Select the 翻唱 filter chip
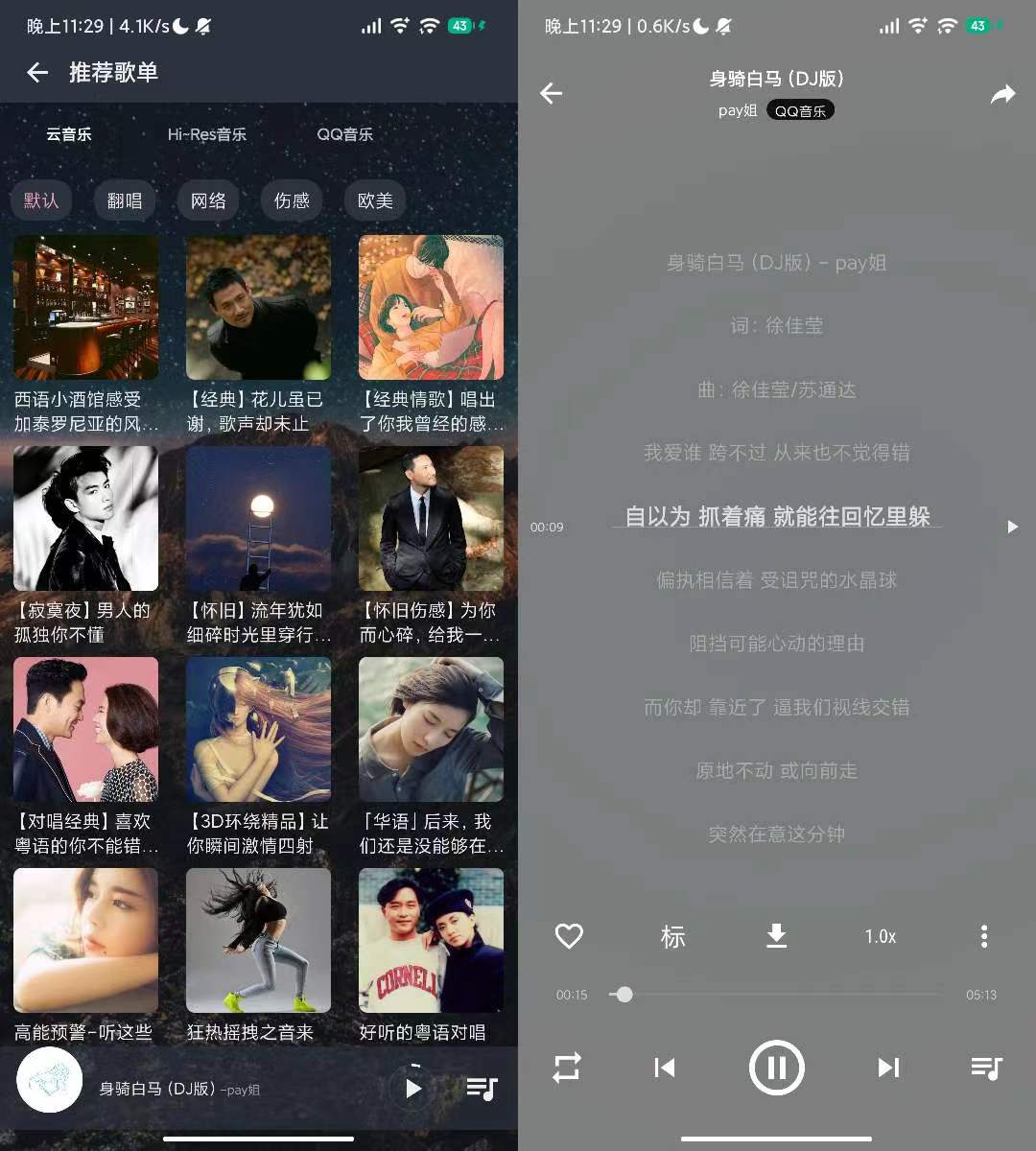The height and width of the screenshot is (1151, 1036). (x=125, y=200)
